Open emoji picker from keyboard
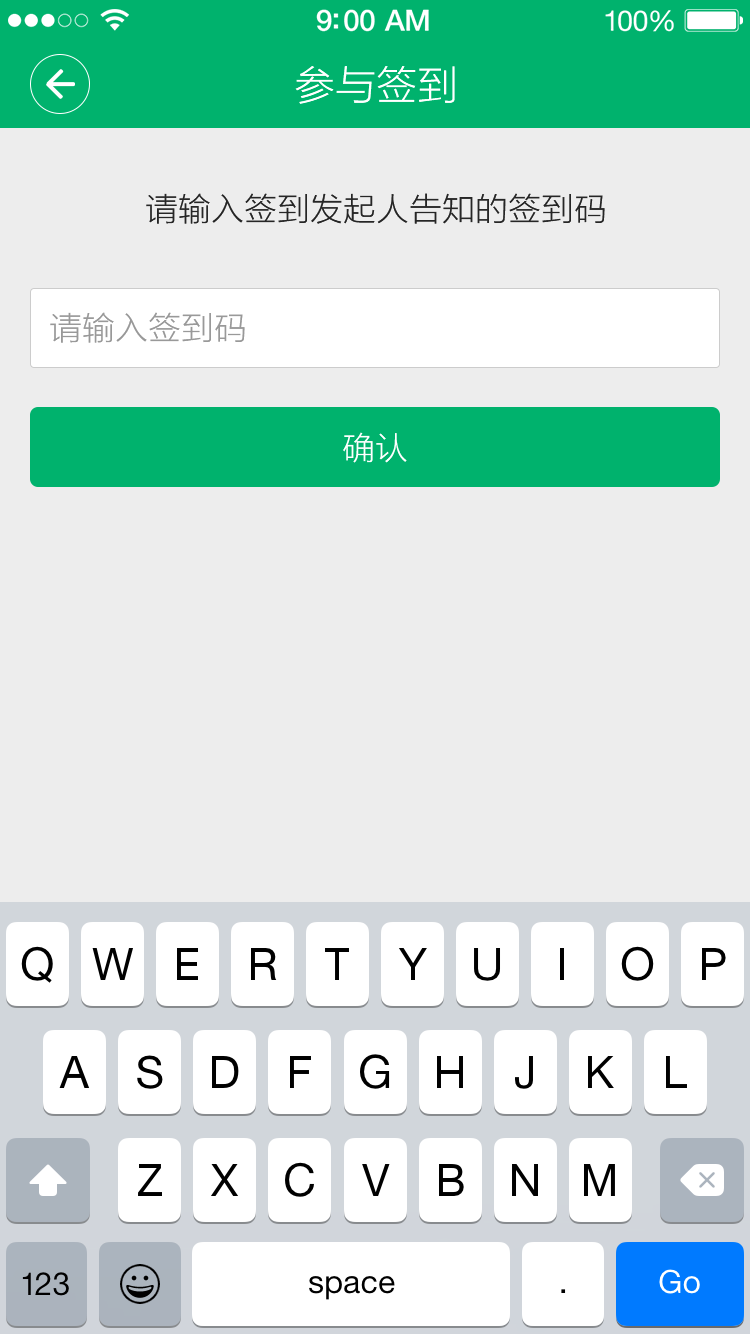The width and height of the screenshot is (750, 1334). click(140, 1284)
